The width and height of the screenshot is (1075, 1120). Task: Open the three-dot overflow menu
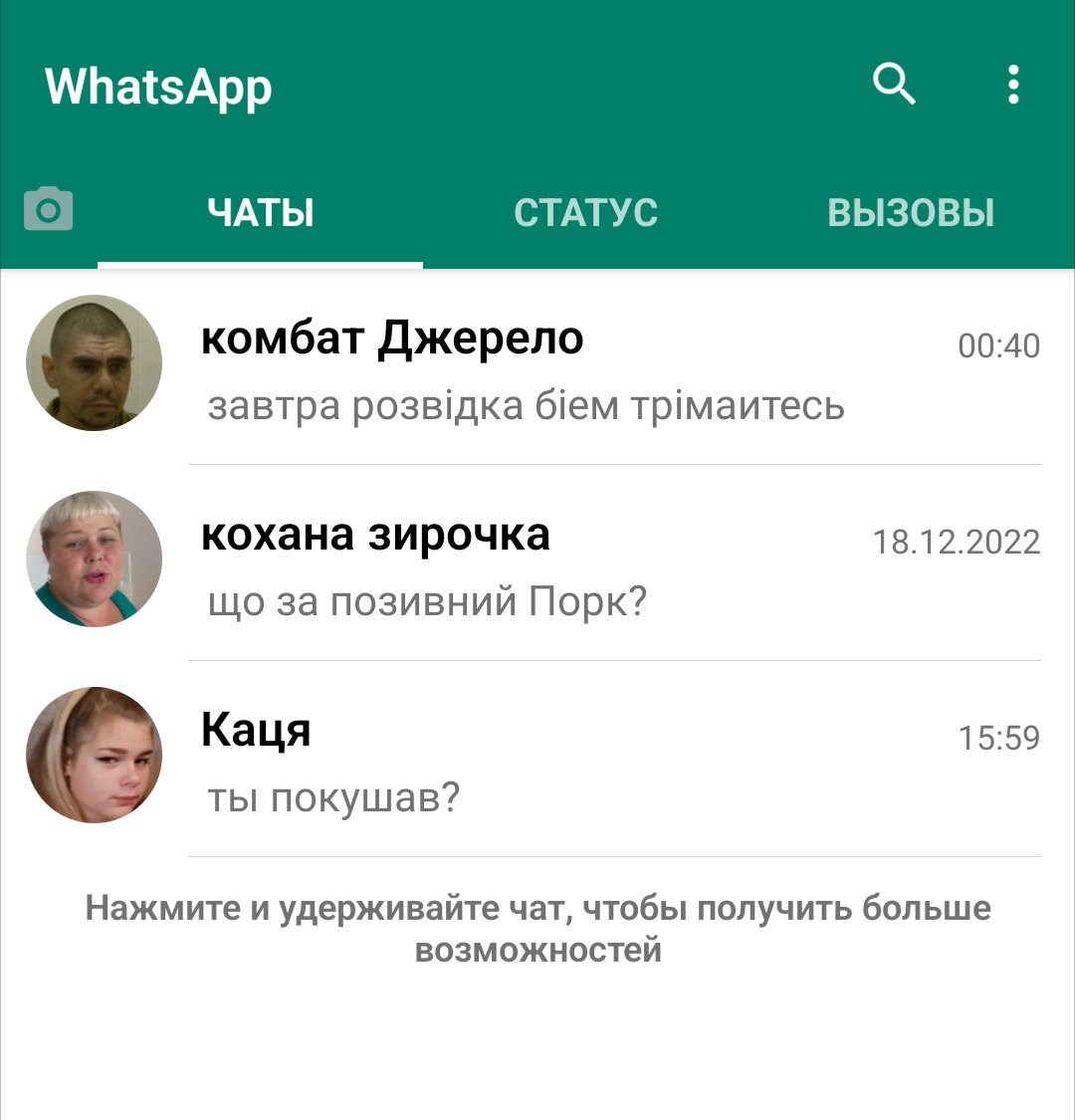(x=1012, y=85)
